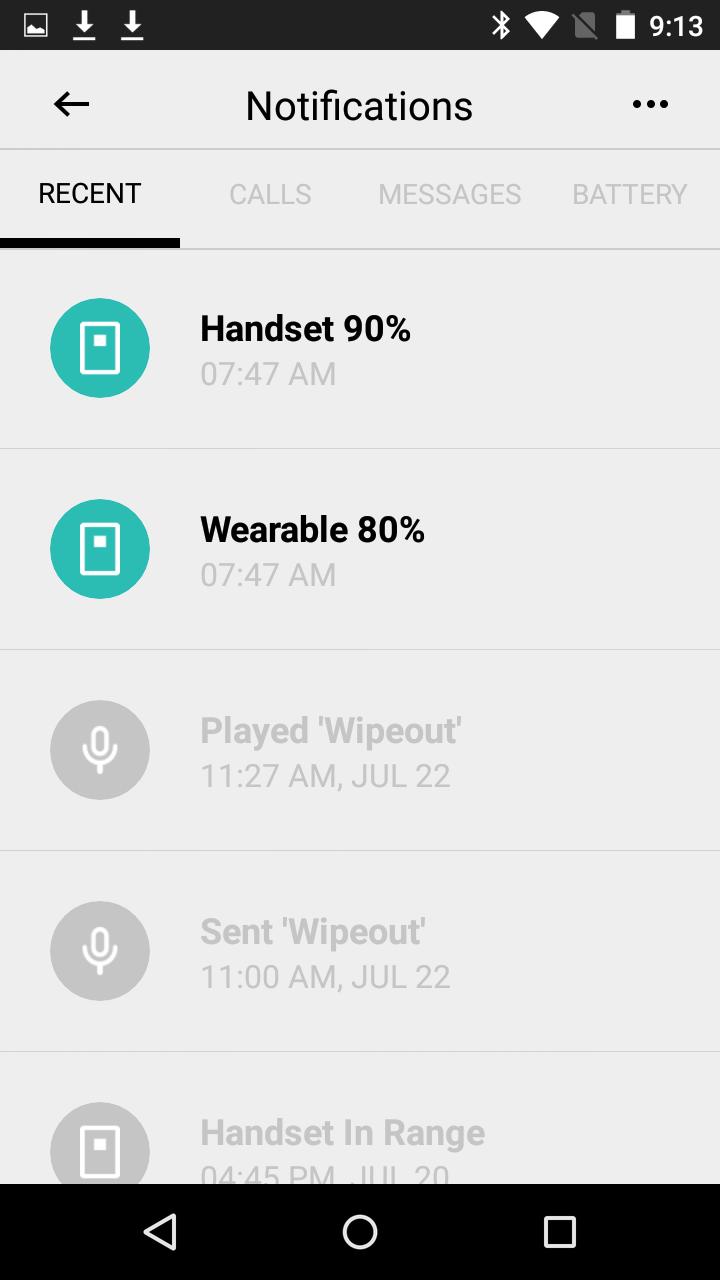Switch to the Calls tab
The width and height of the screenshot is (720, 1280).
pos(270,194)
